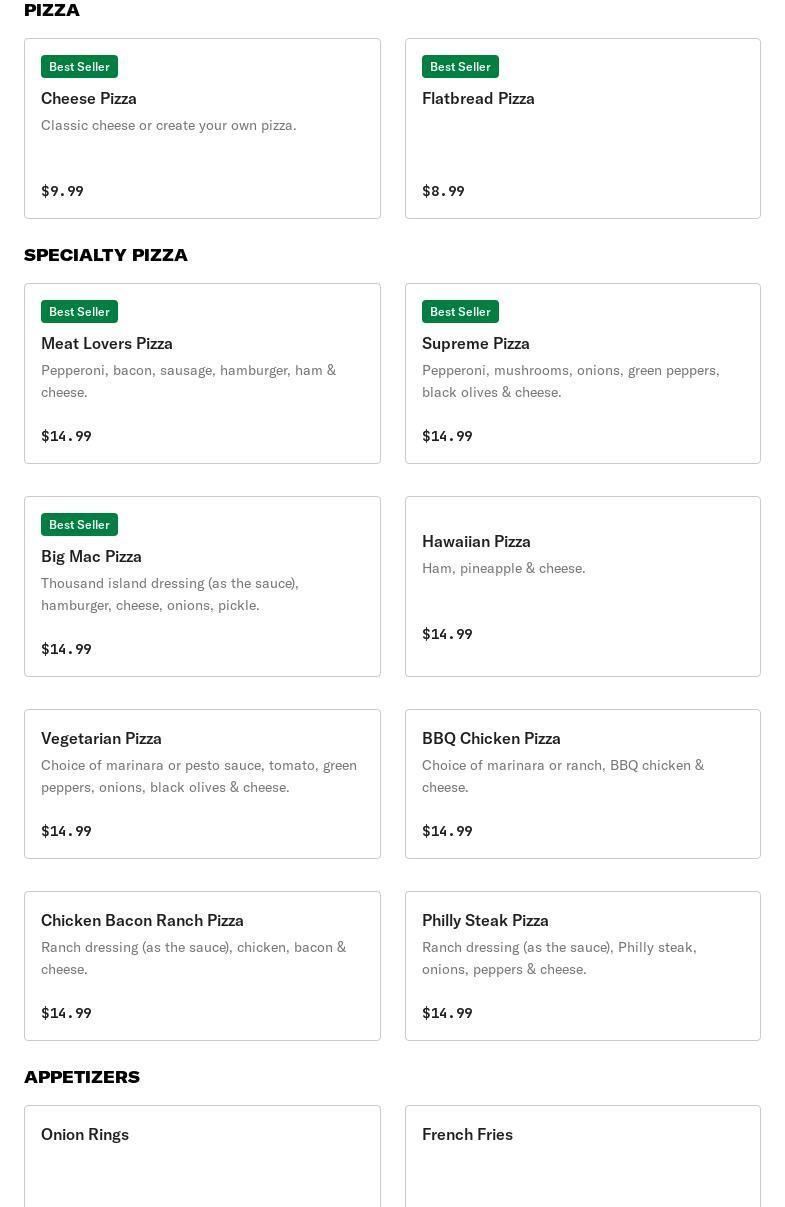
Task: Click the APPETIZERS section heading
Action: click(82, 1077)
